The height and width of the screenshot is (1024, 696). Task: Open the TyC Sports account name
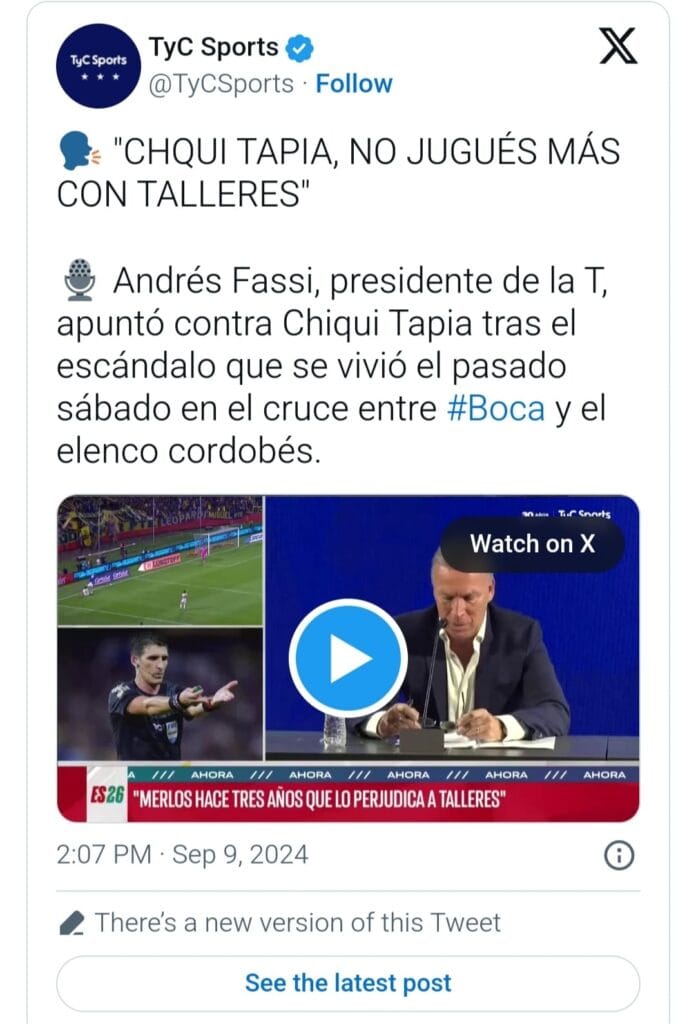click(x=213, y=47)
